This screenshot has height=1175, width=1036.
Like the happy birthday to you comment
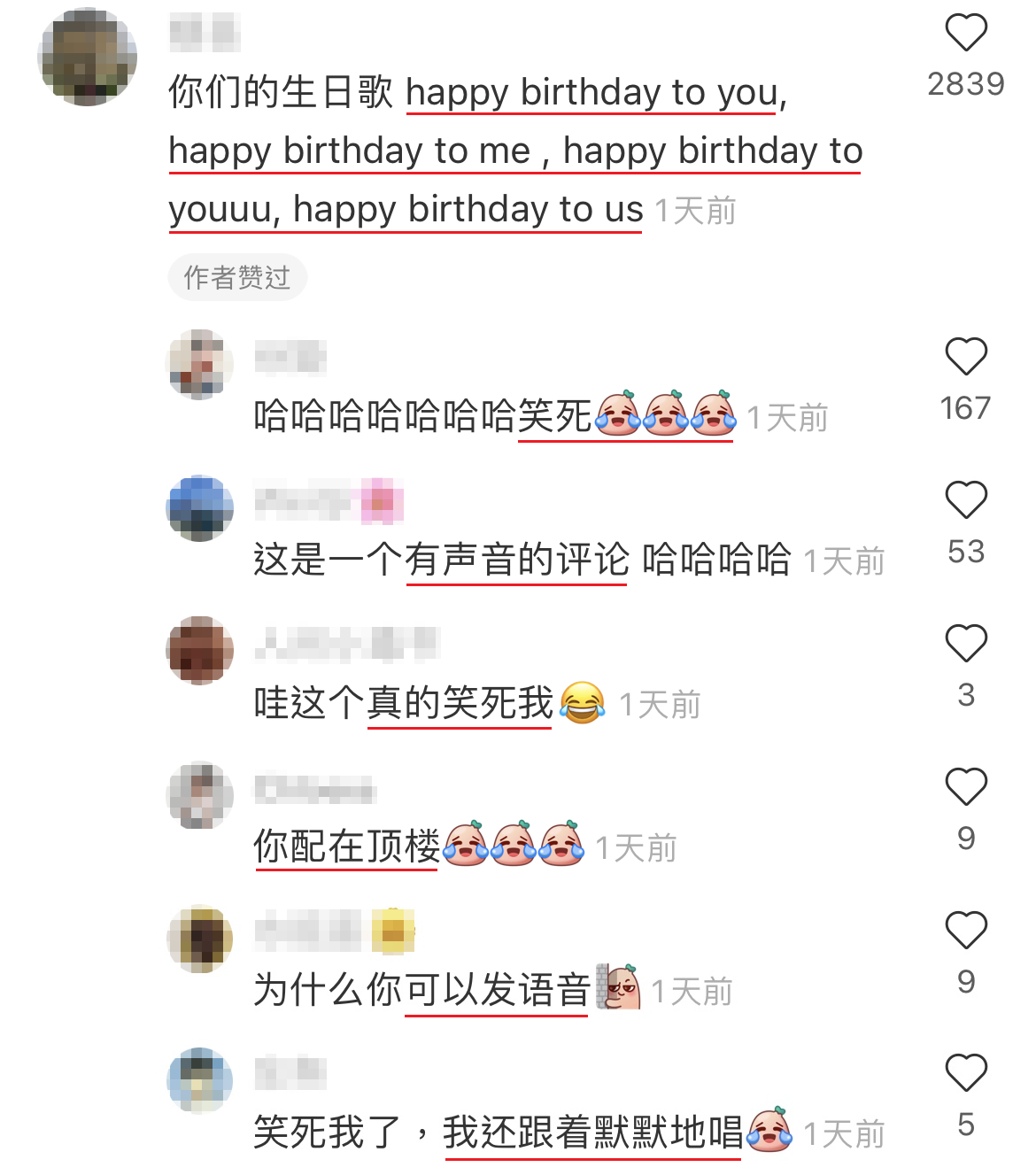pos(965,34)
